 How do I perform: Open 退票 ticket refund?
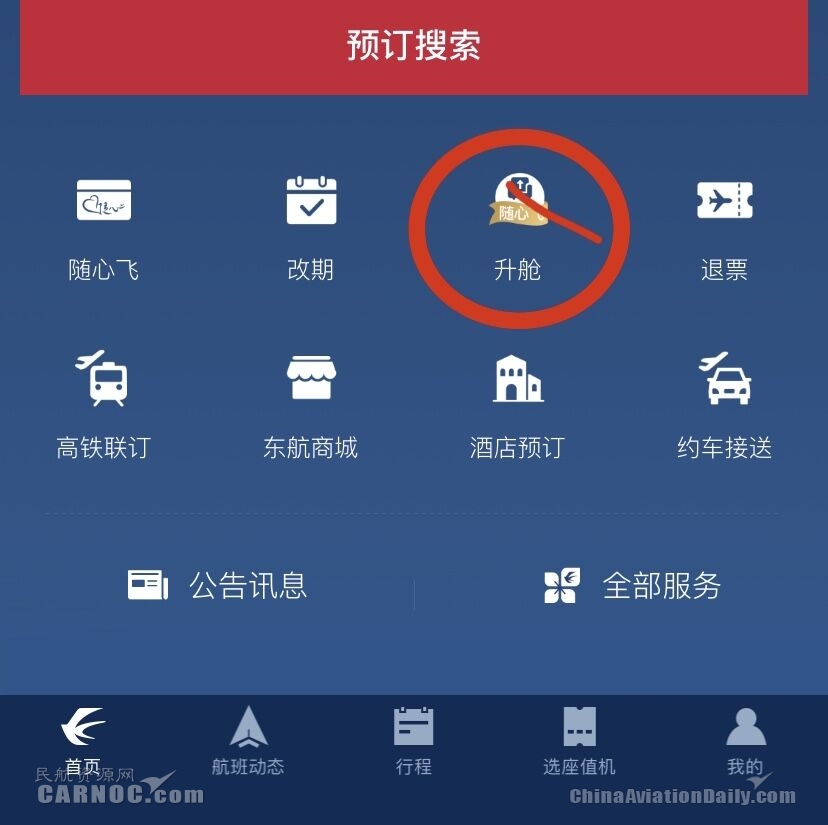[x=724, y=226]
